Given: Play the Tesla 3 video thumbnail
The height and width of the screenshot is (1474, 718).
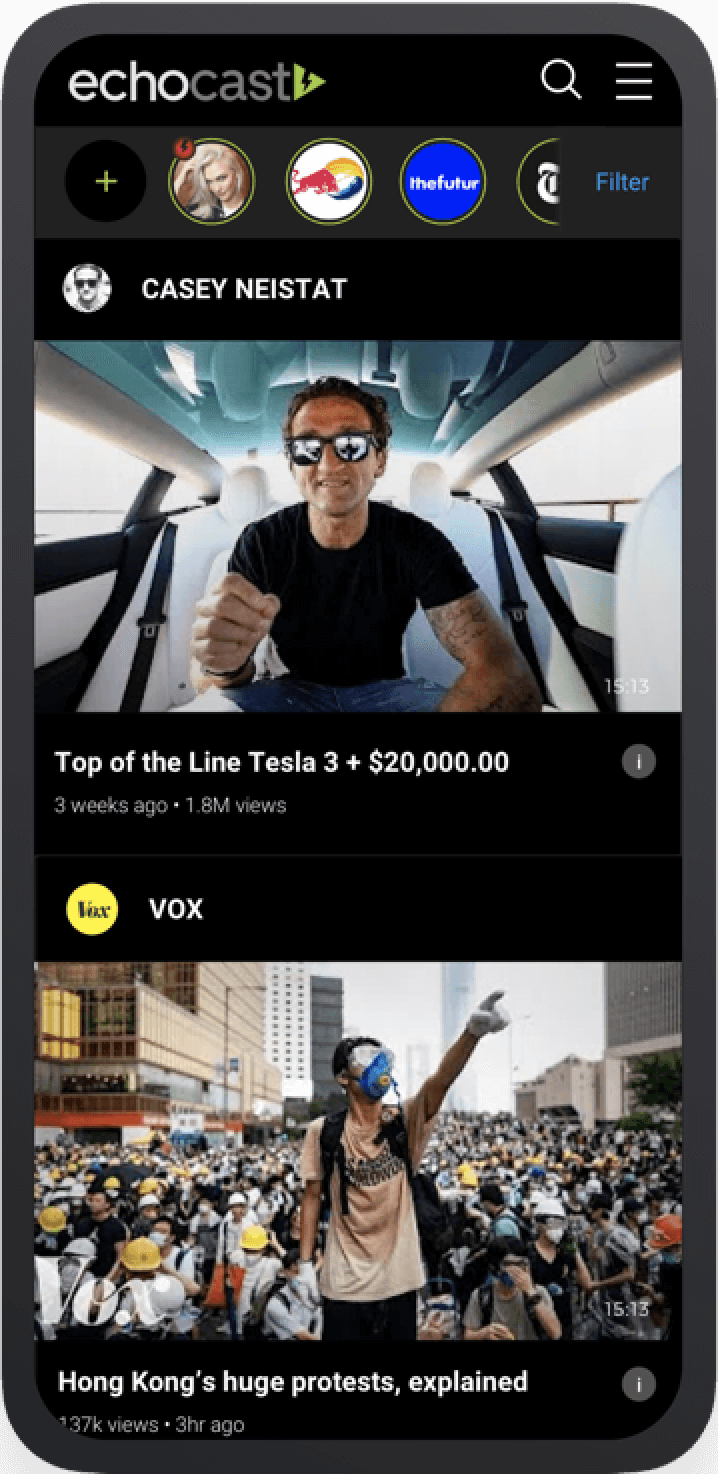Looking at the screenshot, I should point(358,526).
